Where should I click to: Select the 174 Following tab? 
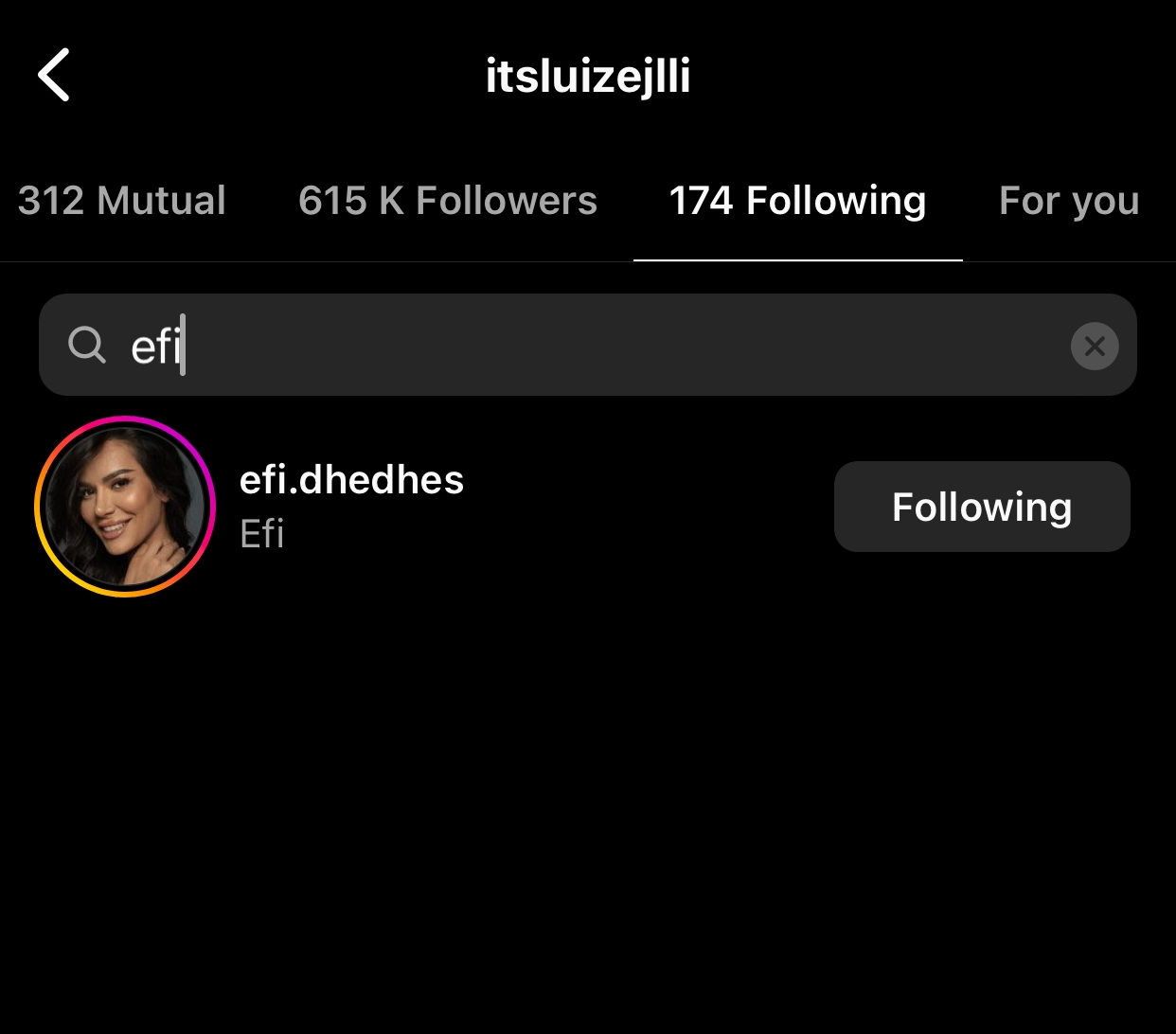(797, 201)
